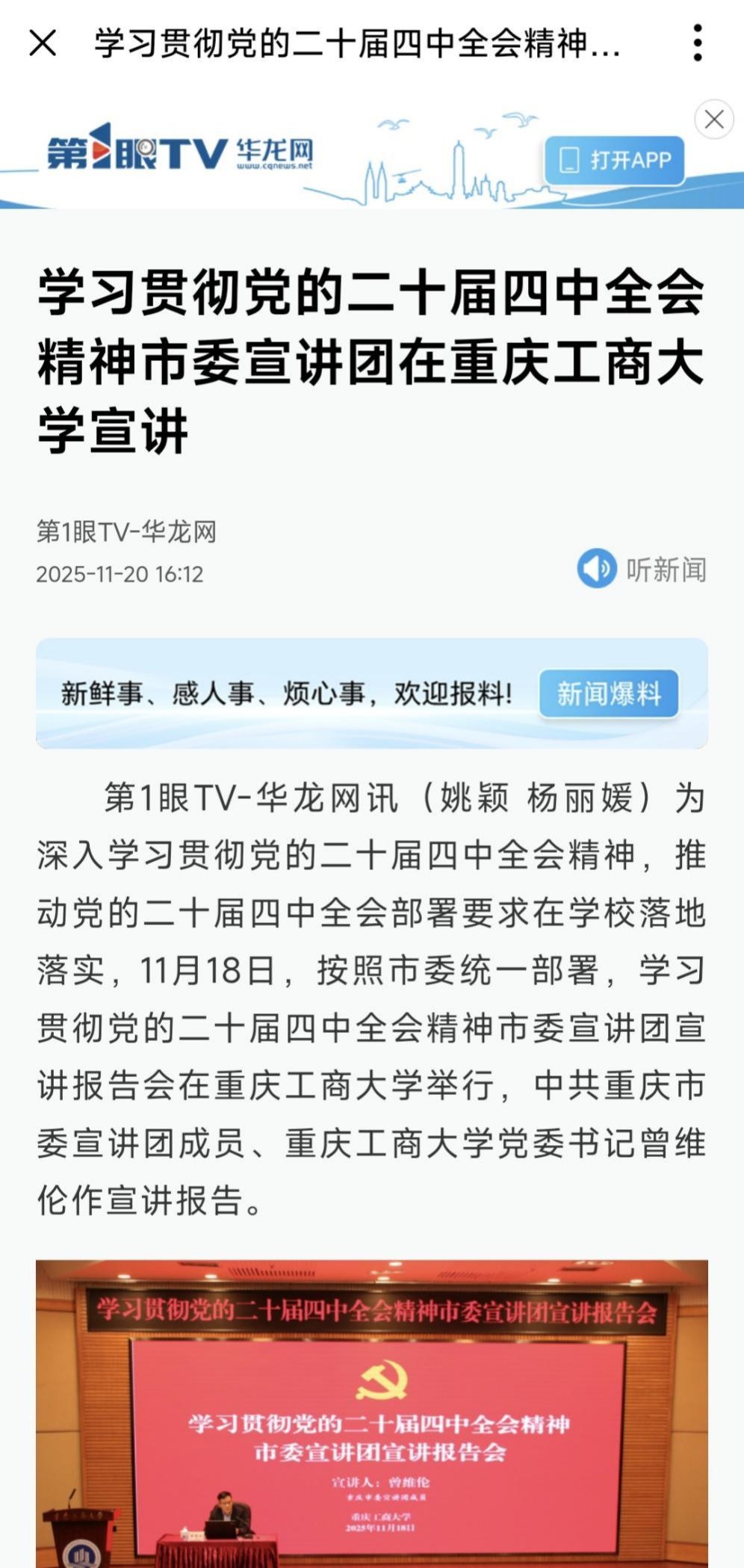The height and width of the screenshot is (1568, 744).
Task: Open the three-dot overflow menu
Action: tap(698, 43)
